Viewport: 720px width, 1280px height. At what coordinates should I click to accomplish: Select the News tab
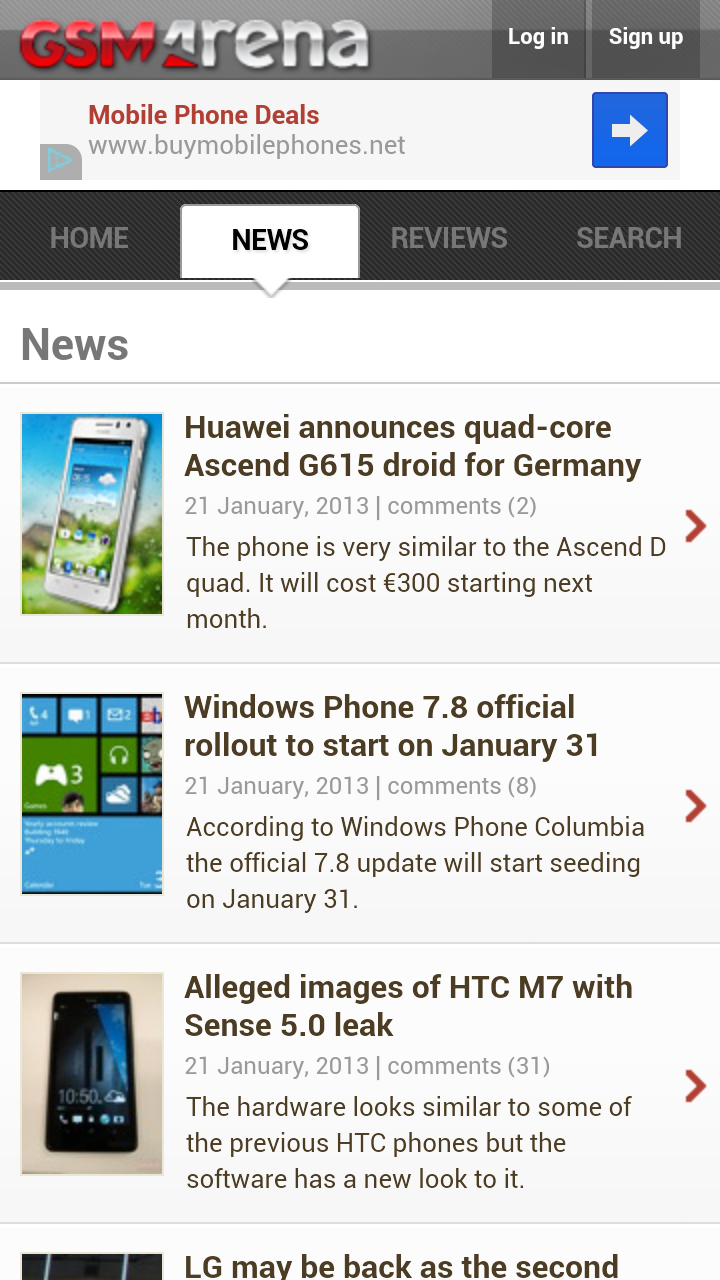[x=270, y=240]
